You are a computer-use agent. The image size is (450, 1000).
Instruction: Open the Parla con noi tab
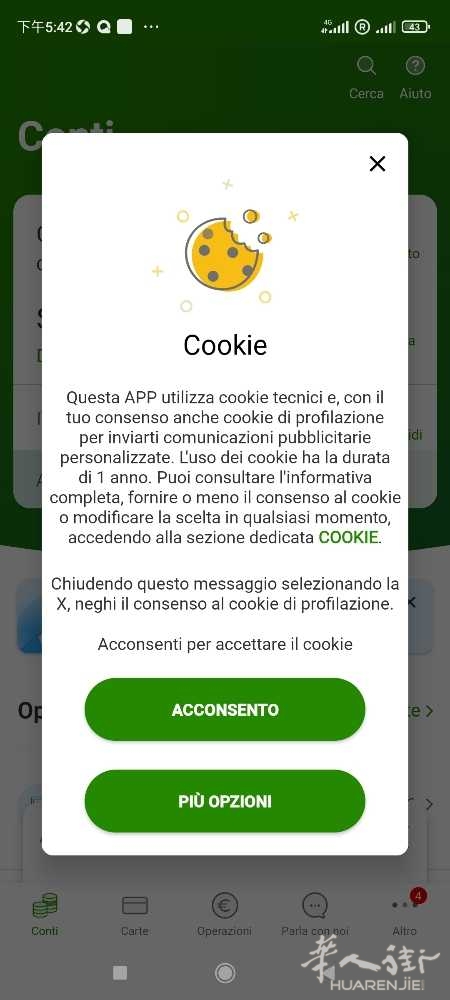point(314,915)
